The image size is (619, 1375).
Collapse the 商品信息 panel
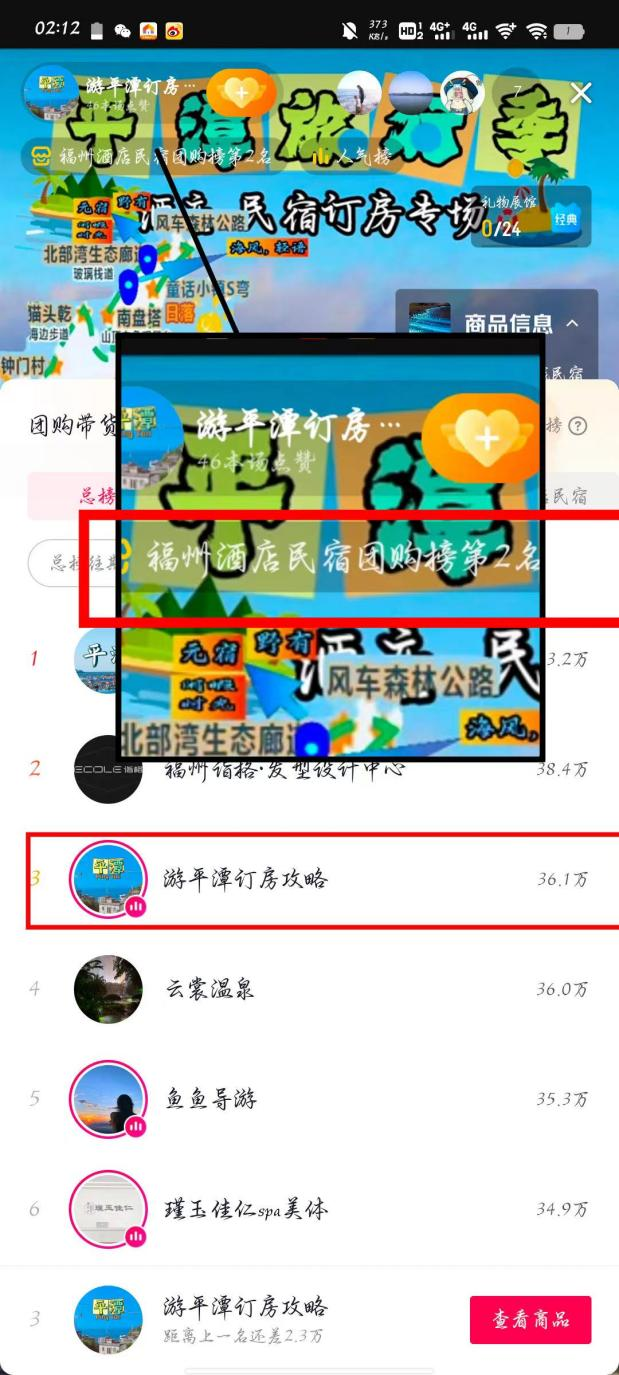[572, 323]
